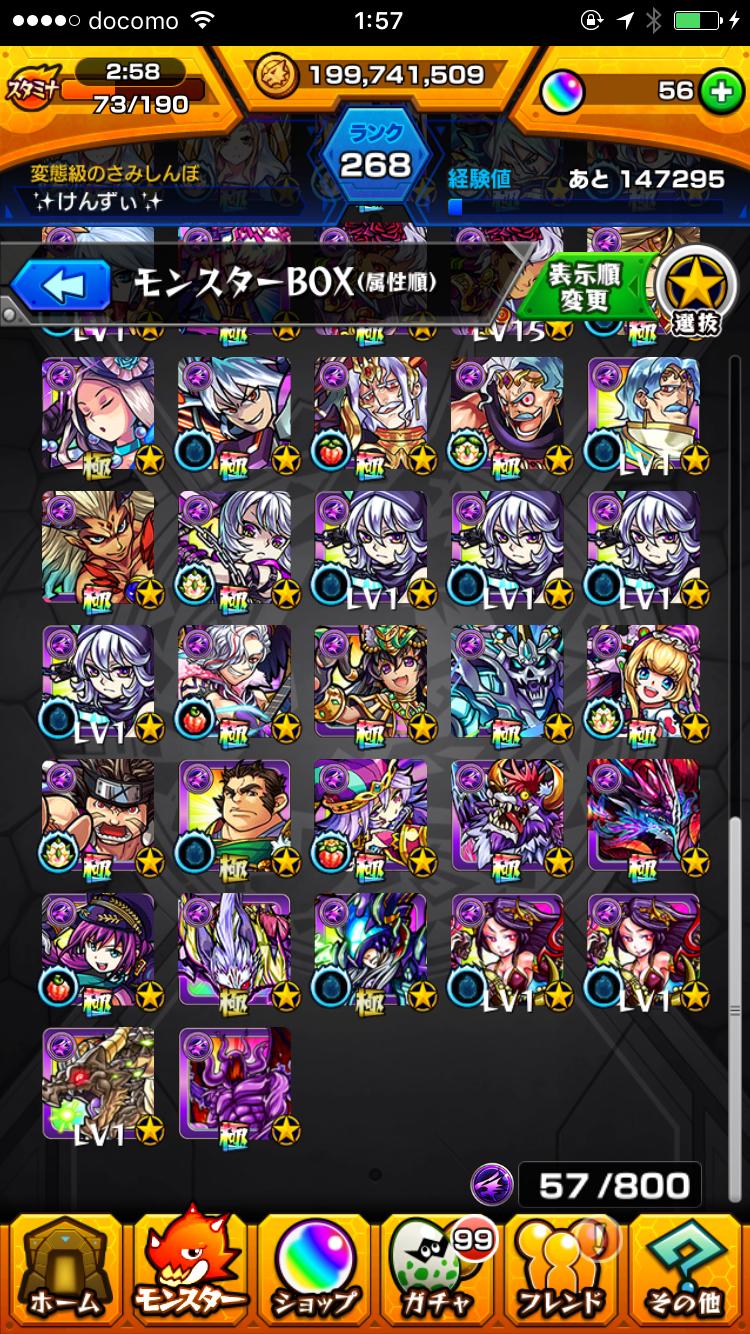Open the 選抜 star selection button
Screen dimensions: 750x1334
tap(697, 290)
